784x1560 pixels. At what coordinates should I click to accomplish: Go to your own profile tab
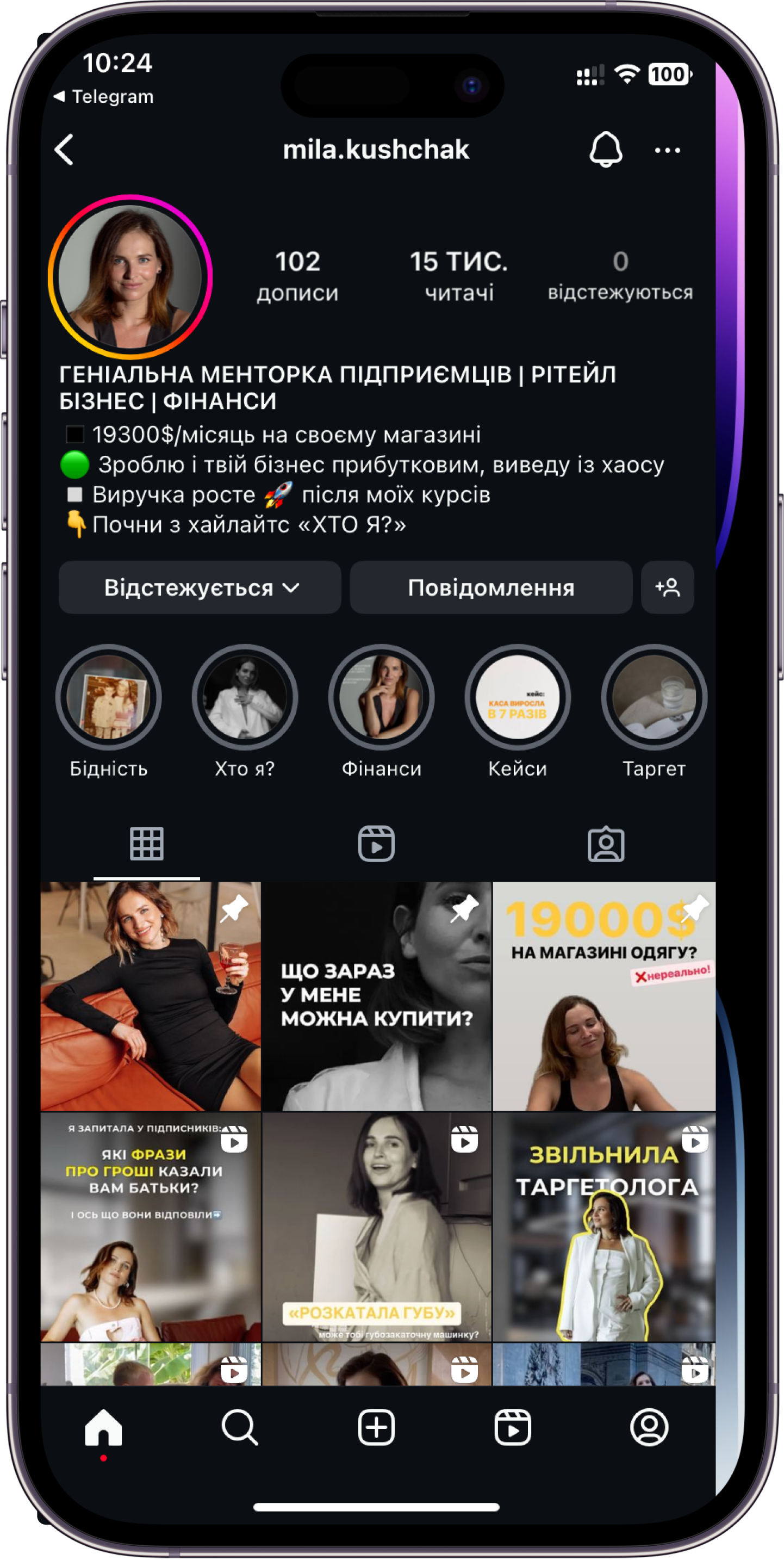[x=649, y=1427]
